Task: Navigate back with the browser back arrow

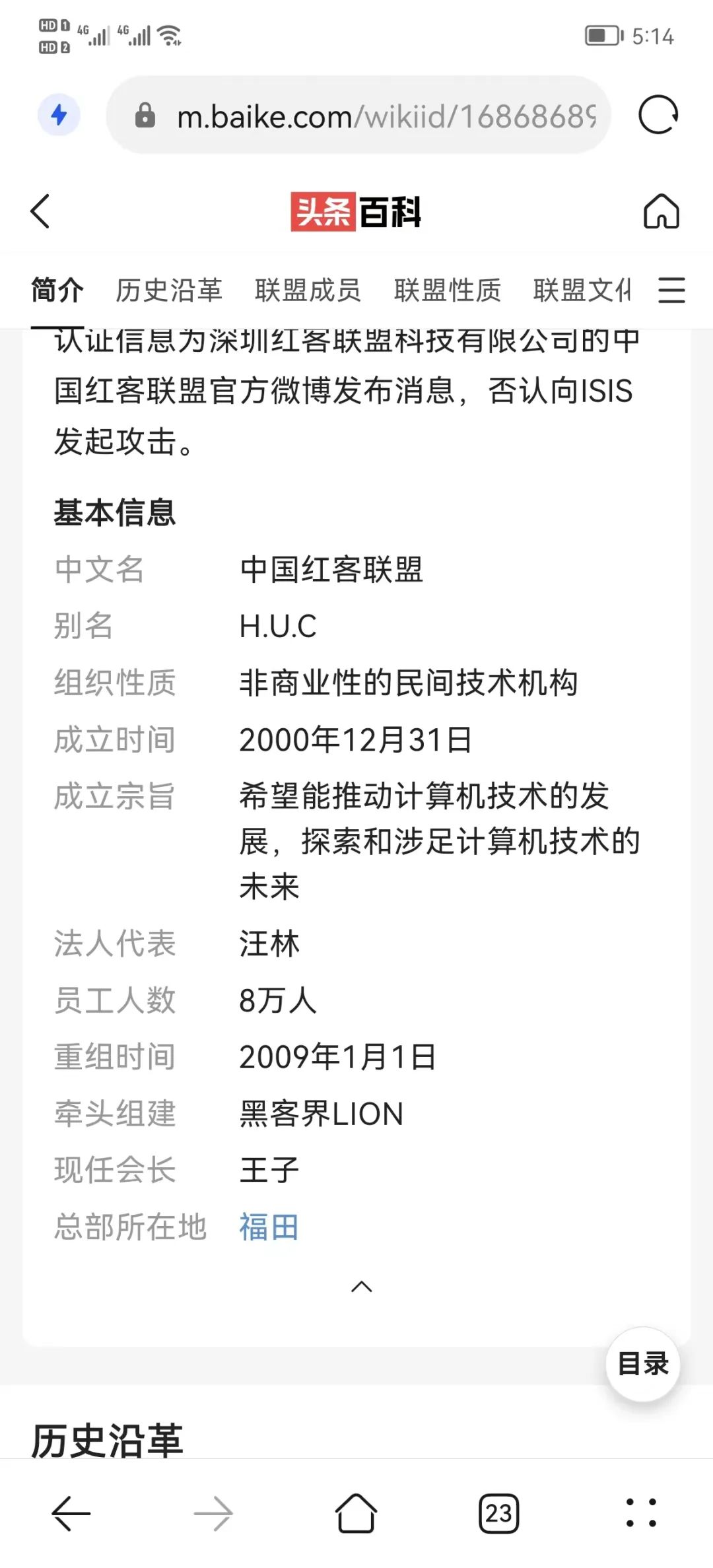Action: click(71, 1513)
